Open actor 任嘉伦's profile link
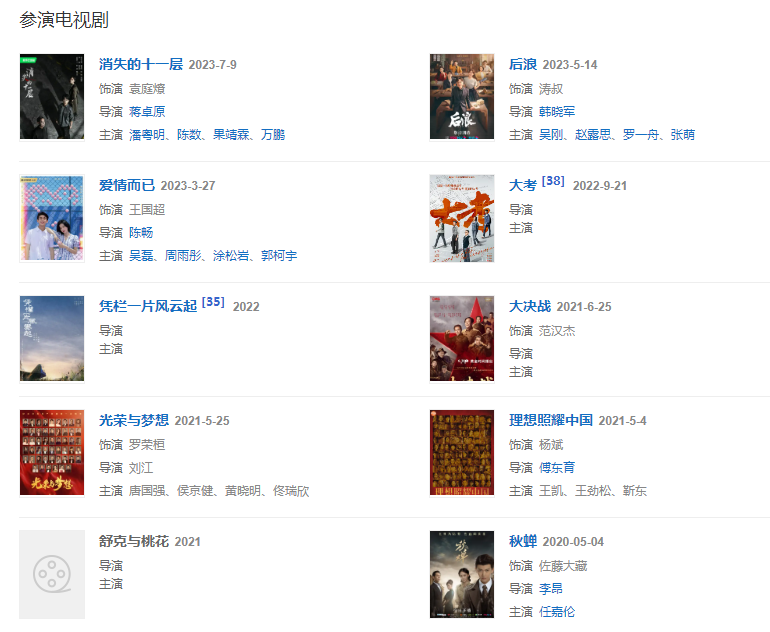This screenshot has width=770, height=632. 557,612
